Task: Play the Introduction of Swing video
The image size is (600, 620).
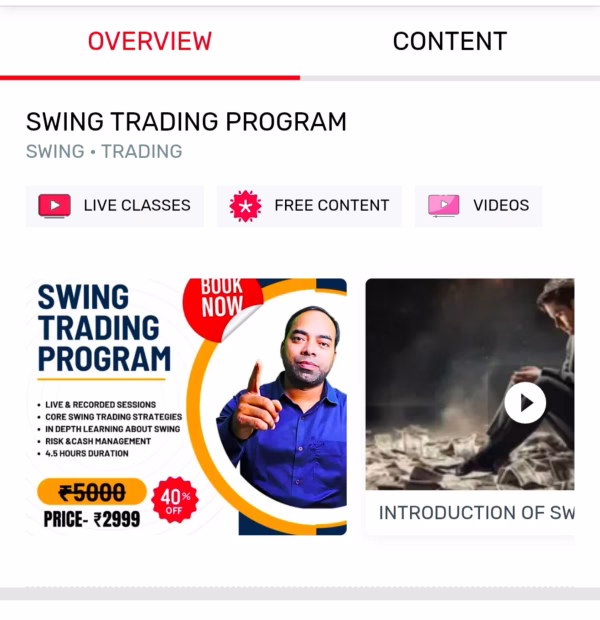Action: point(524,403)
